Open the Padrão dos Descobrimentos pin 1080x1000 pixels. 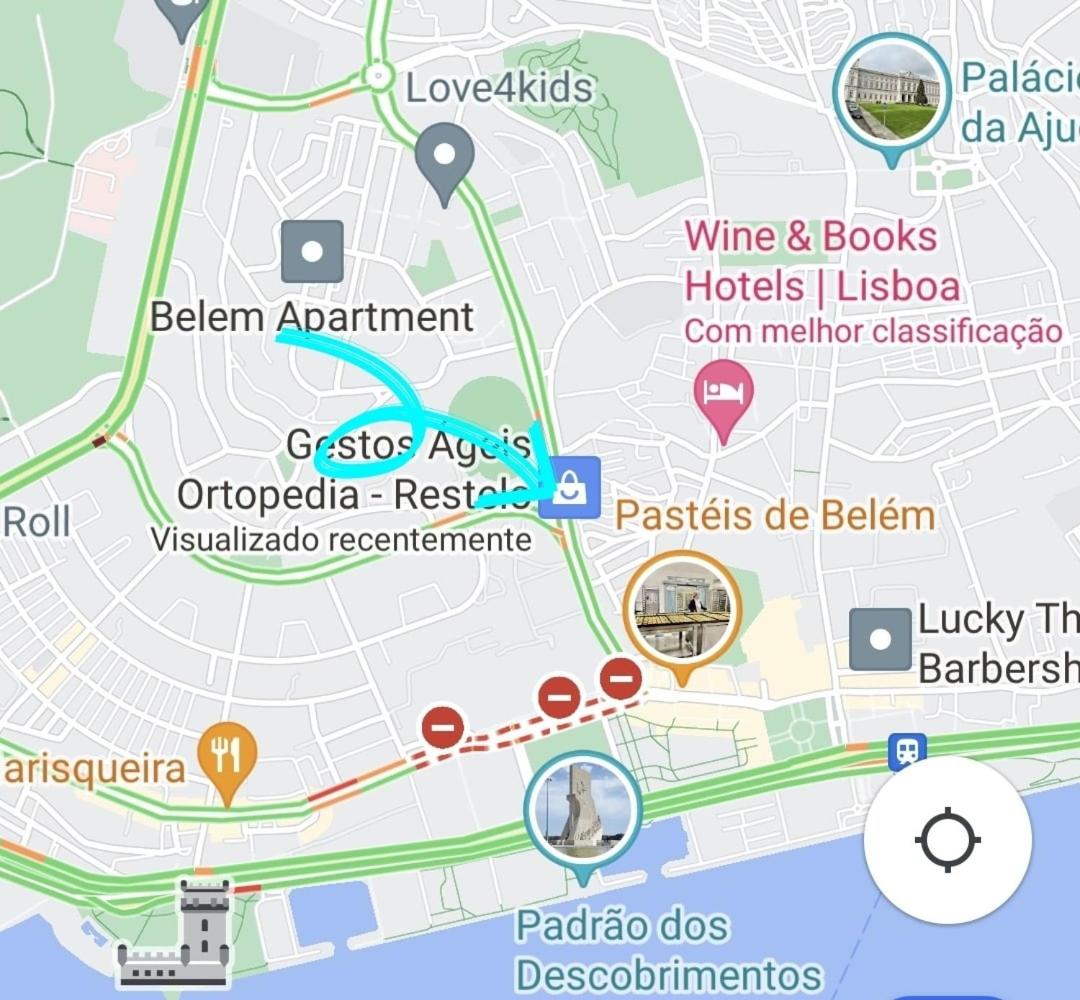(584, 810)
